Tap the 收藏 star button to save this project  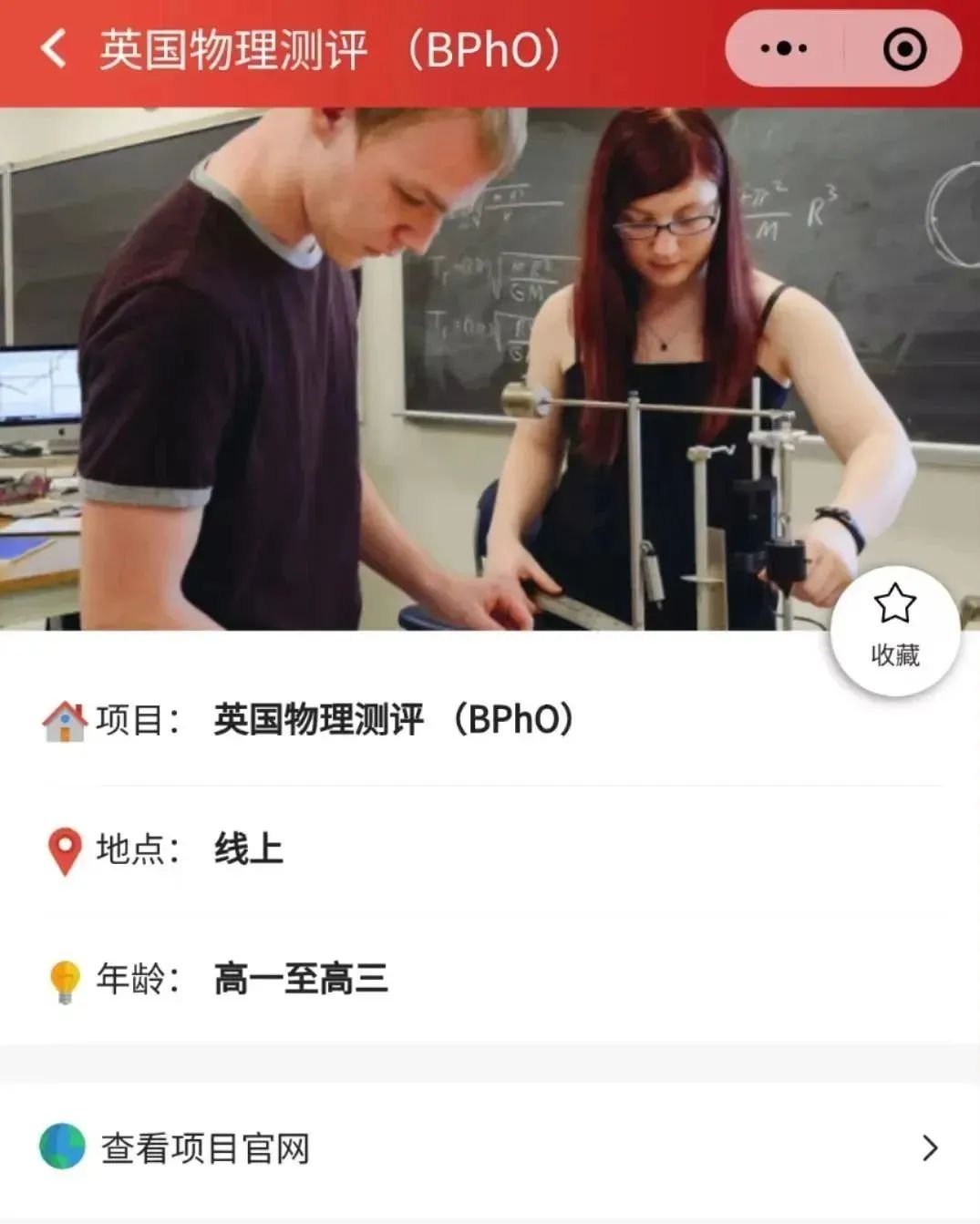[894, 629]
